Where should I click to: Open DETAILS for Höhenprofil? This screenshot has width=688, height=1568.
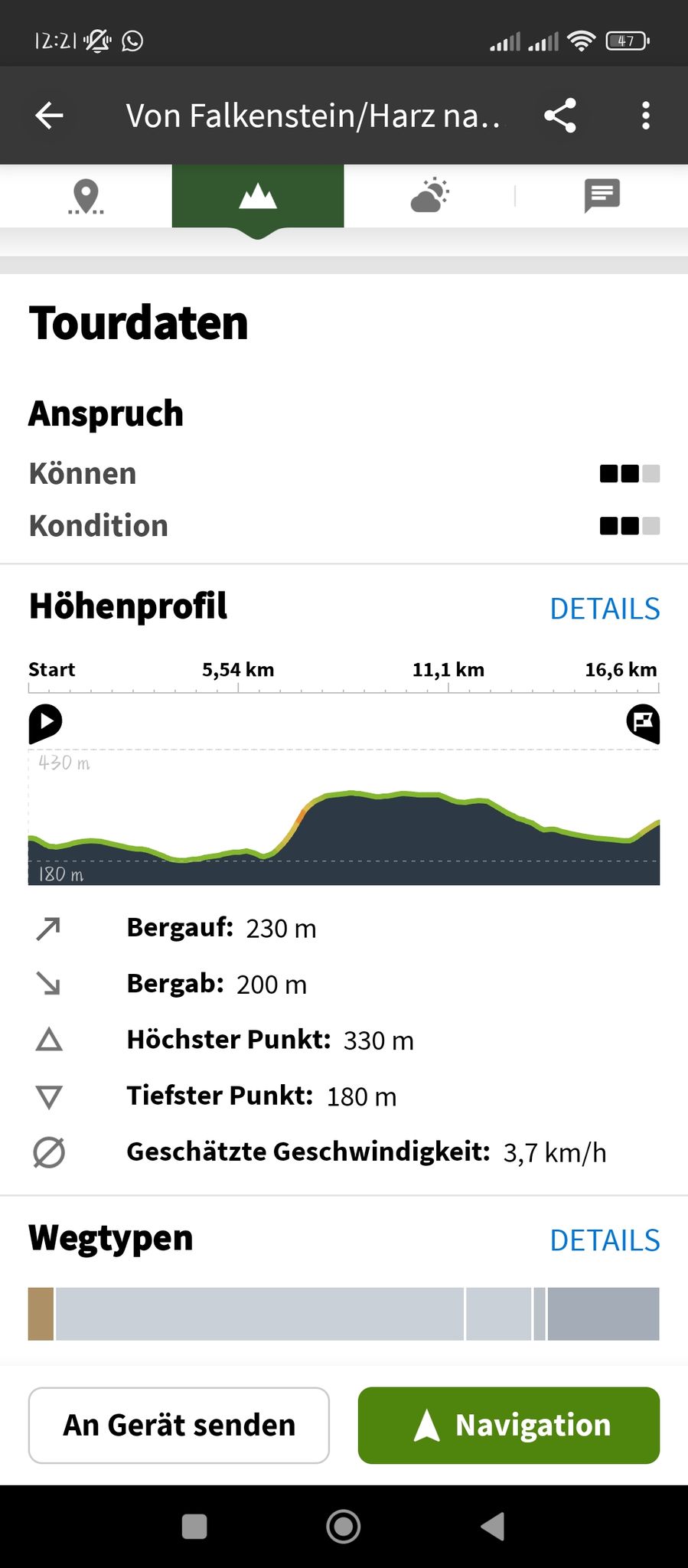pos(605,609)
